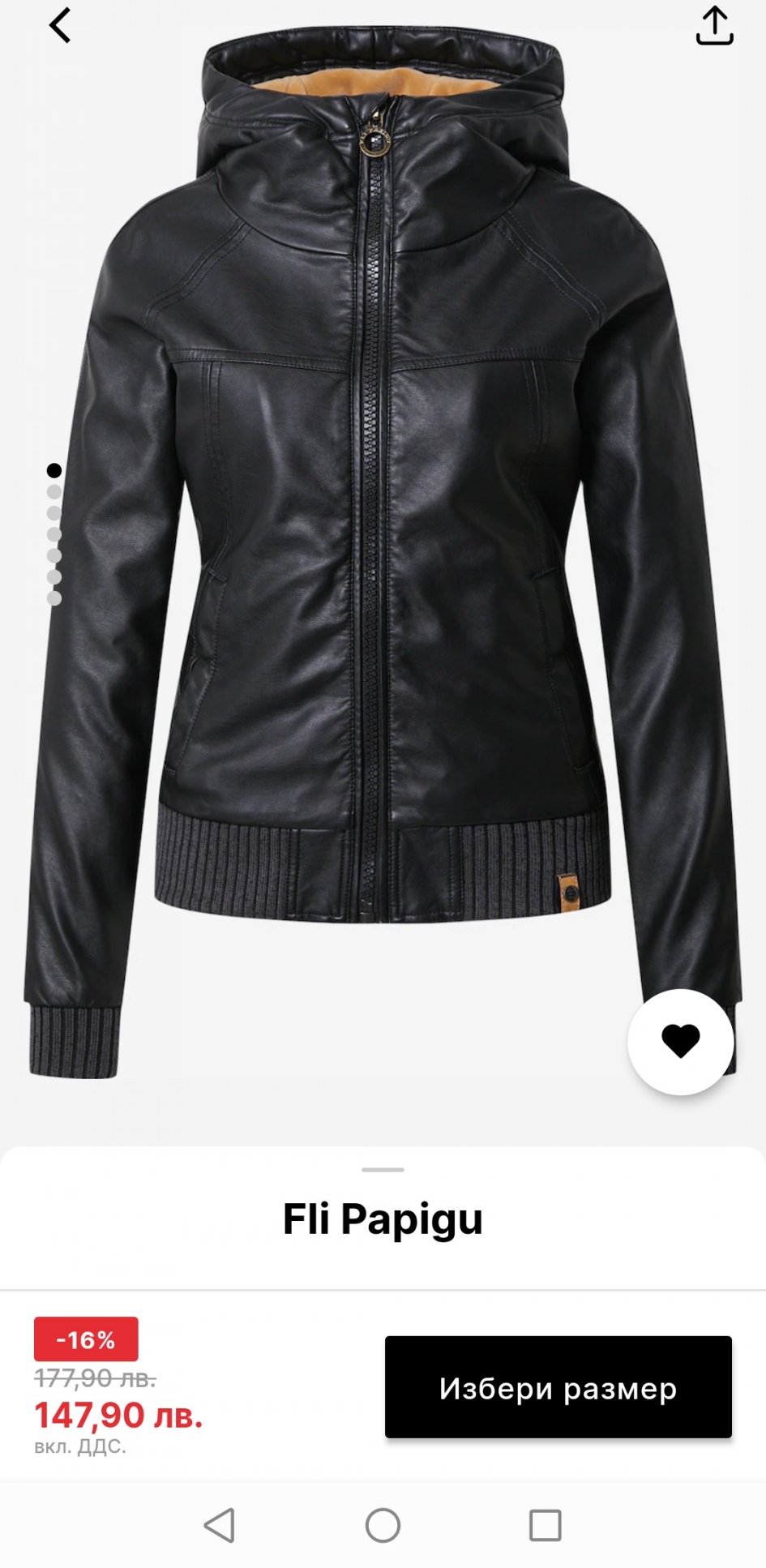
Task: Expand the Fli Papigu details sheet handle
Action: coord(383,1170)
